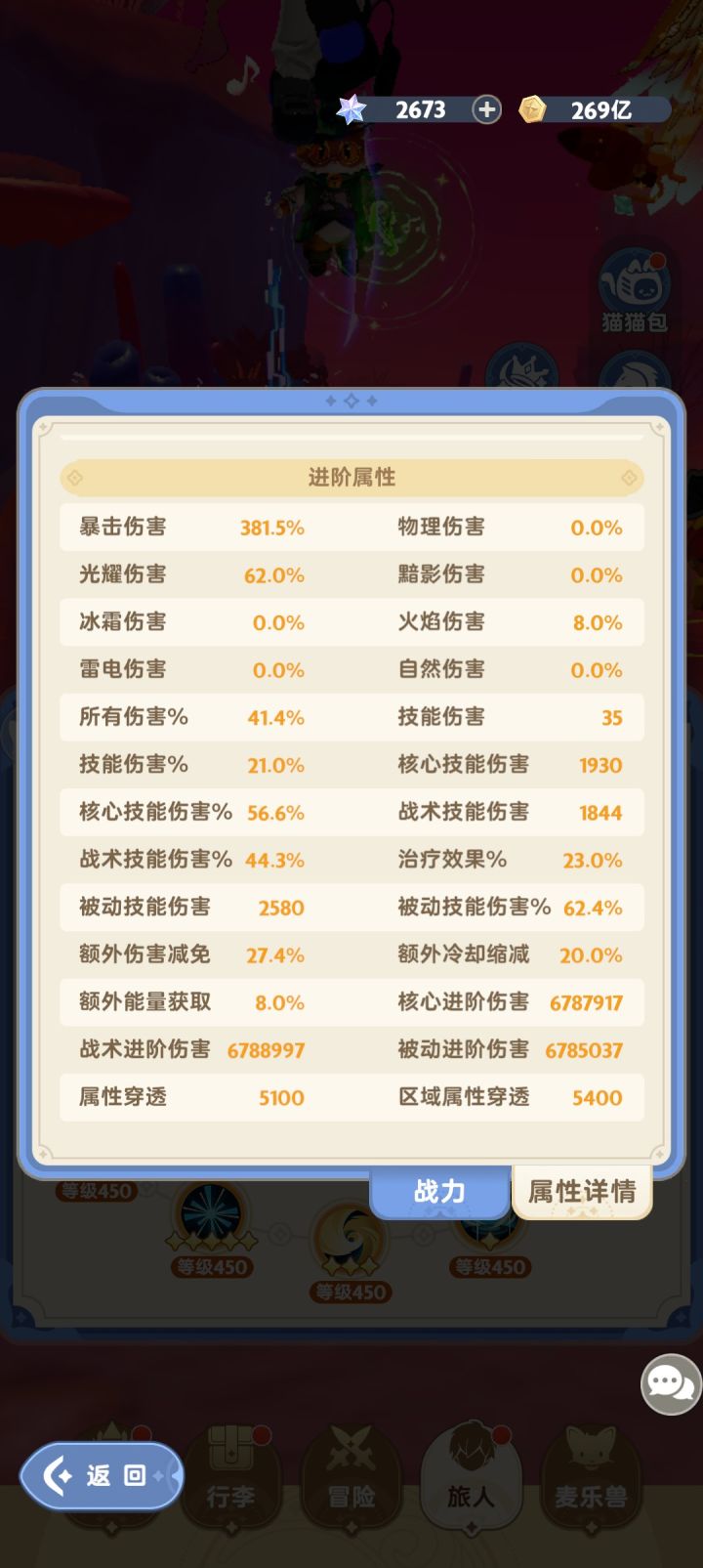Select the 行李 luggage navigation icon

click(x=231, y=1475)
